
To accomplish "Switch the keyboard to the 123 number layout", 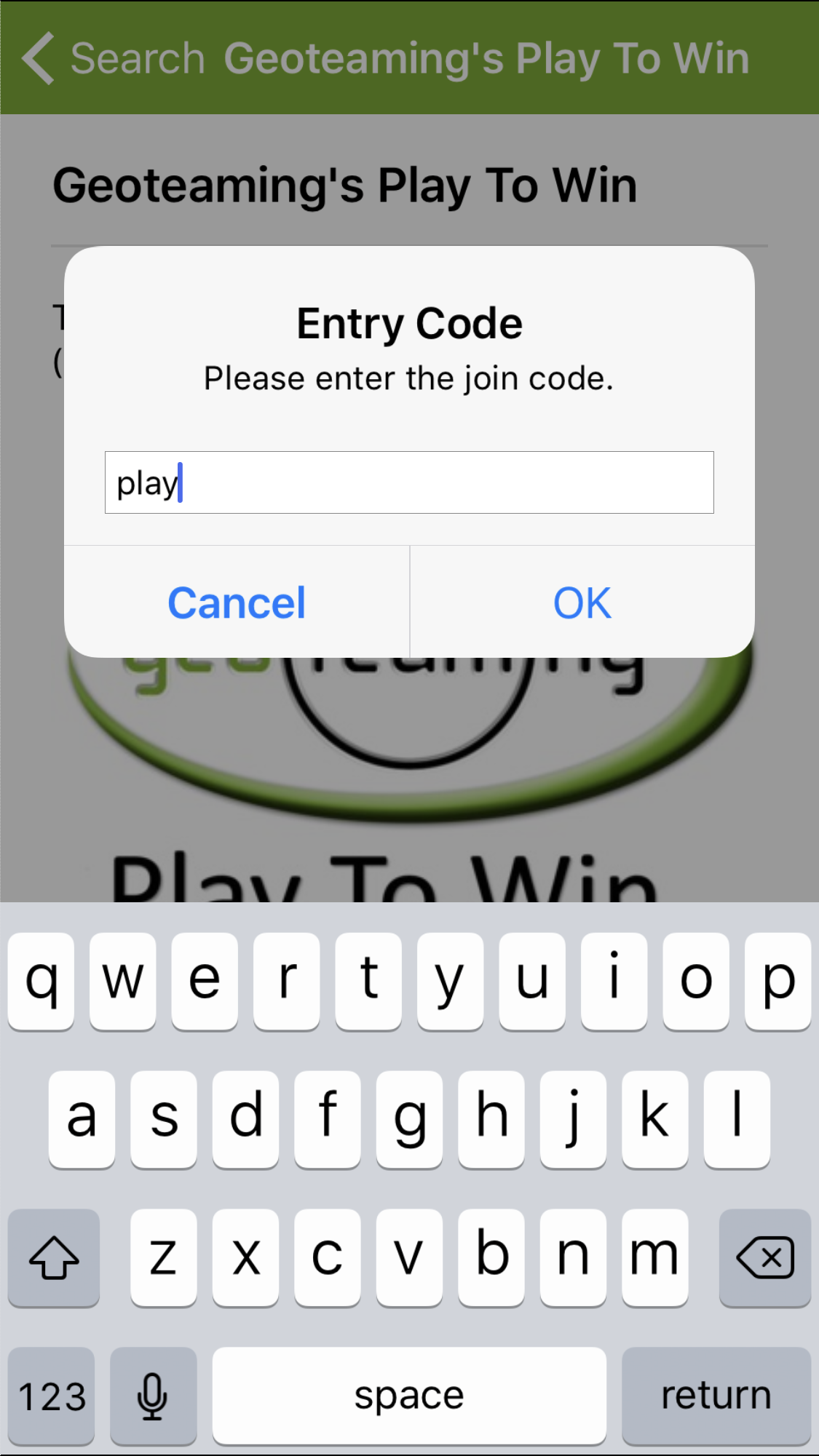I will point(52,1396).
